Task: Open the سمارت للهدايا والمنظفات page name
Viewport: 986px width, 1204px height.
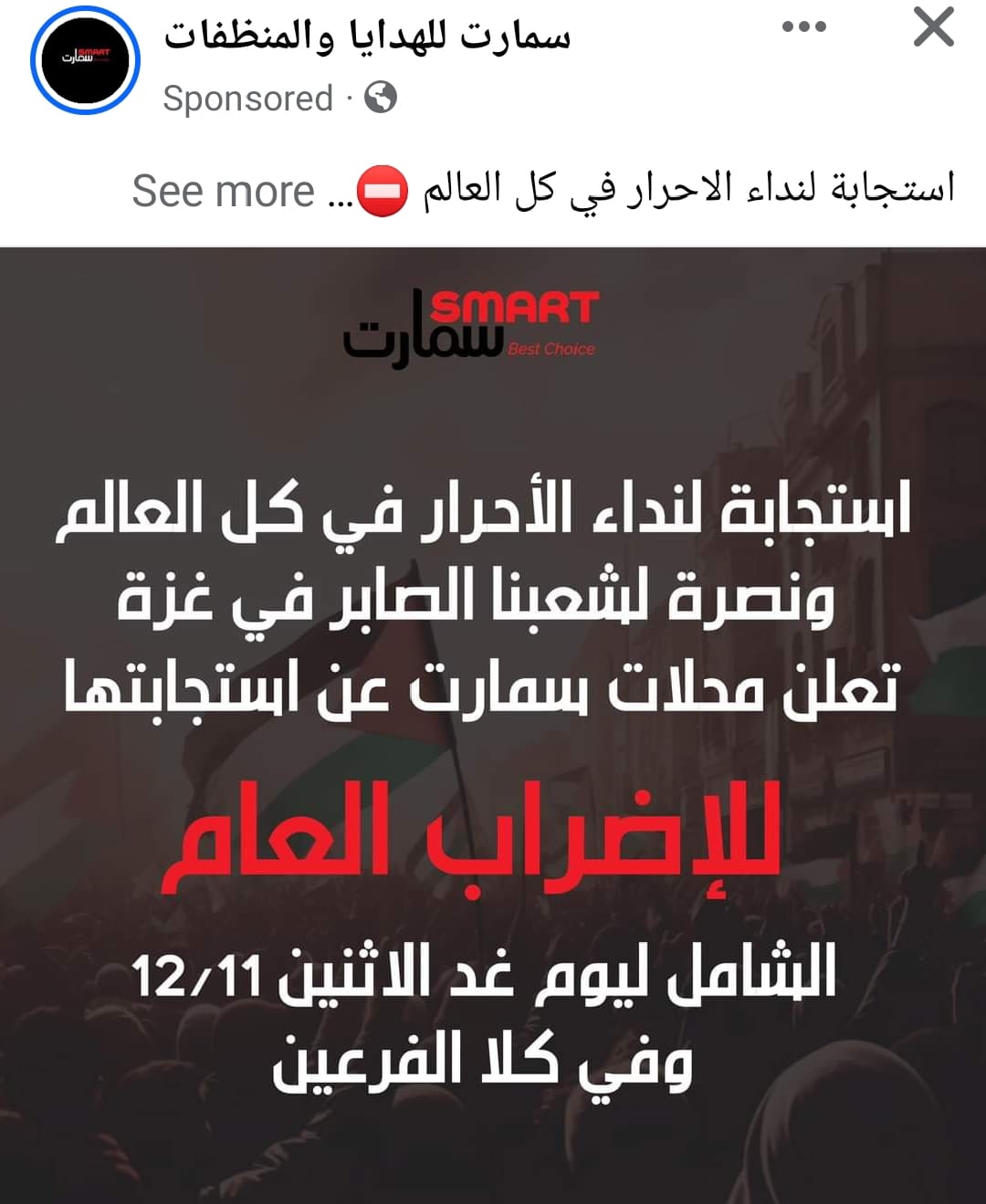Action: pyautogui.click(x=367, y=37)
